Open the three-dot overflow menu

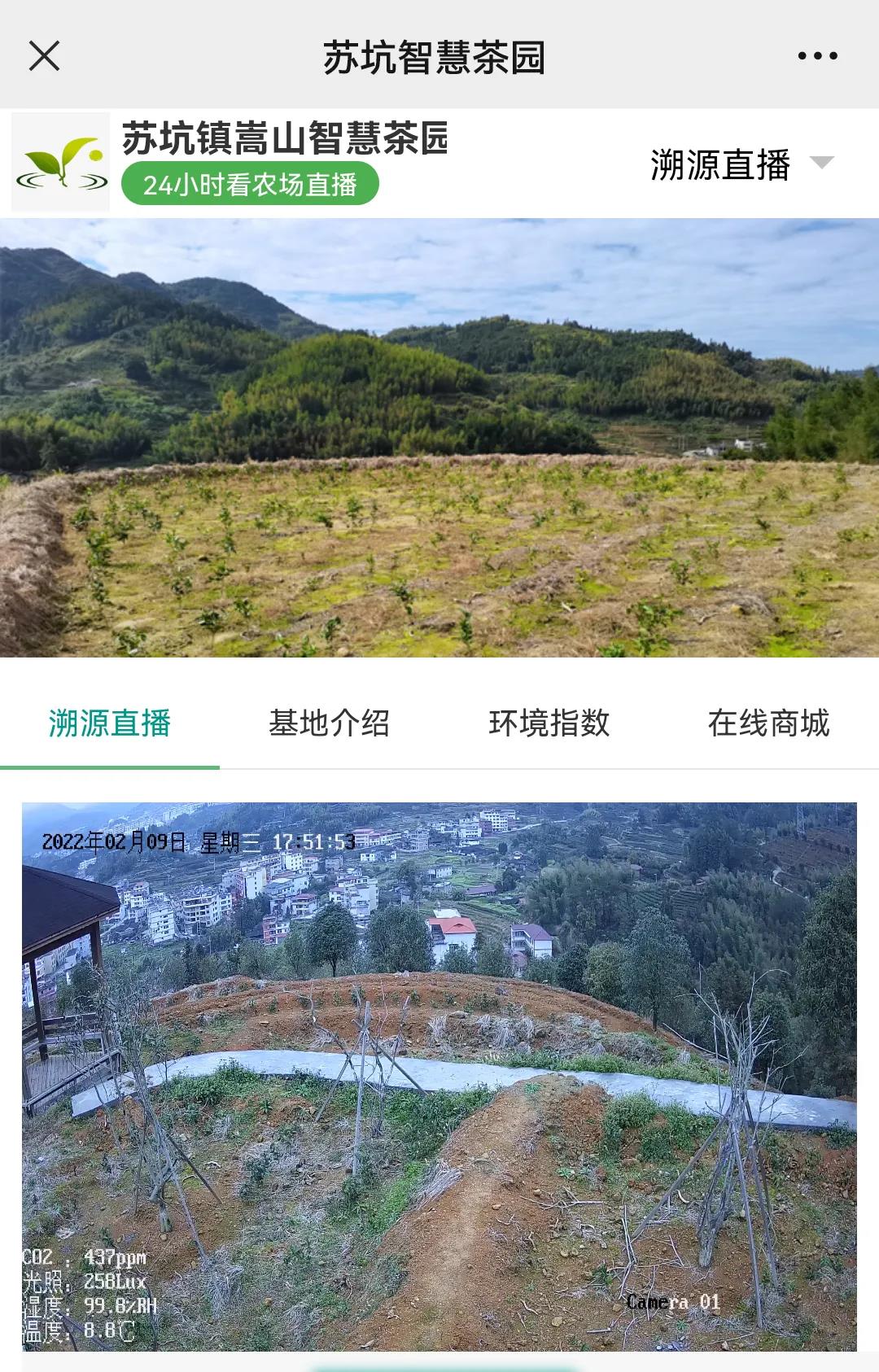(x=817, y=56)
